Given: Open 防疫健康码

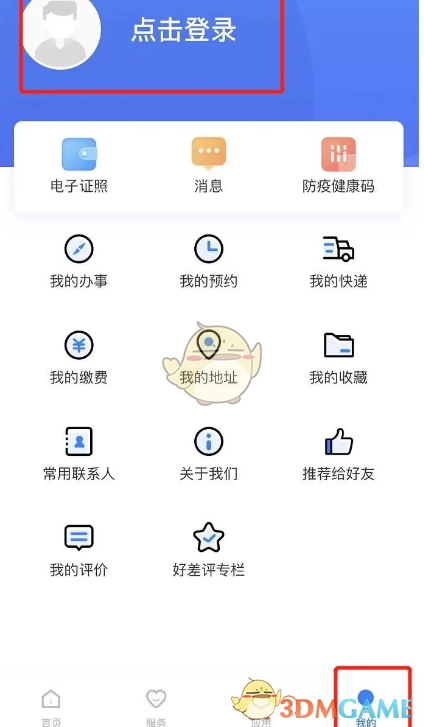Looking at the screenshot, I should click(x=338, y=166).
